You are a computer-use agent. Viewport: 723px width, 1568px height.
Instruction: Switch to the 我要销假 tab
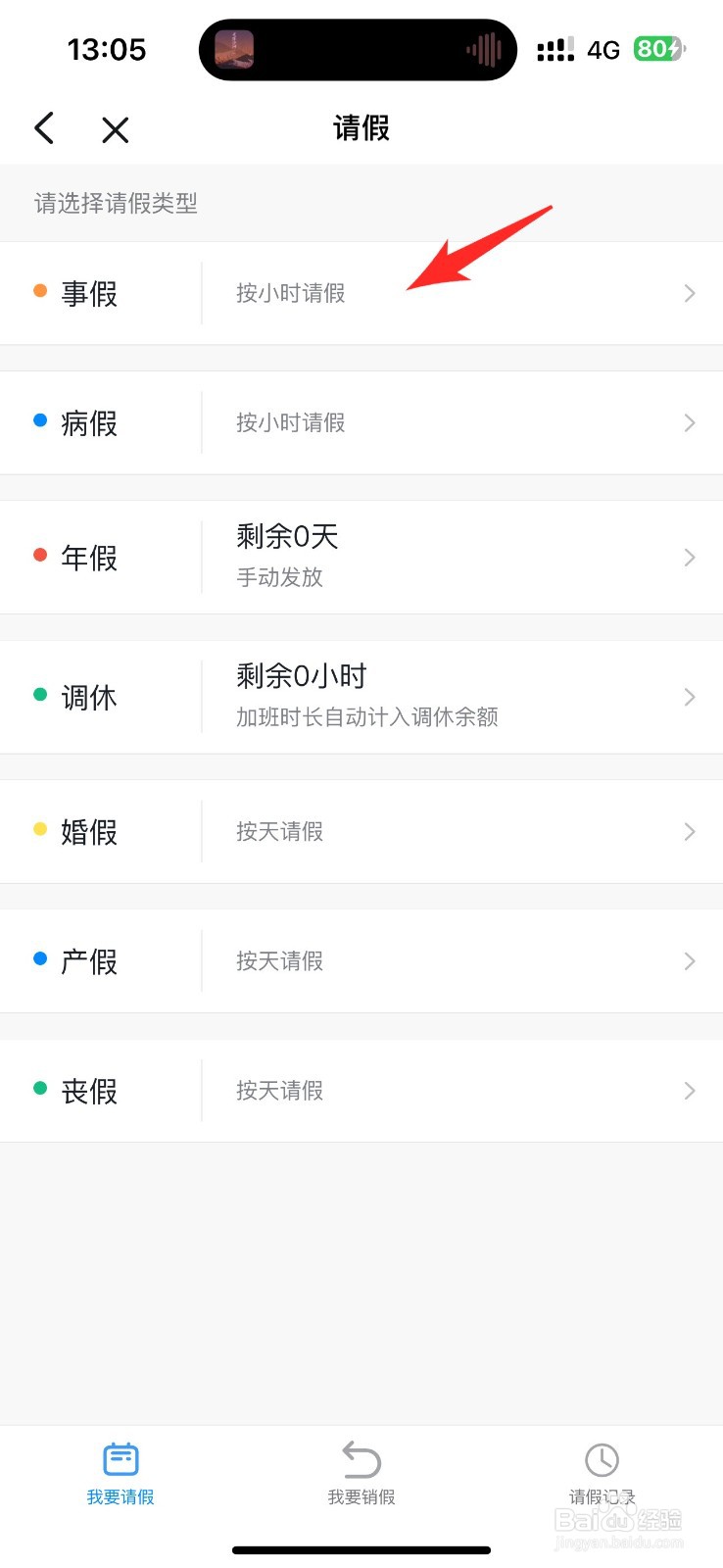[361, 1474]
